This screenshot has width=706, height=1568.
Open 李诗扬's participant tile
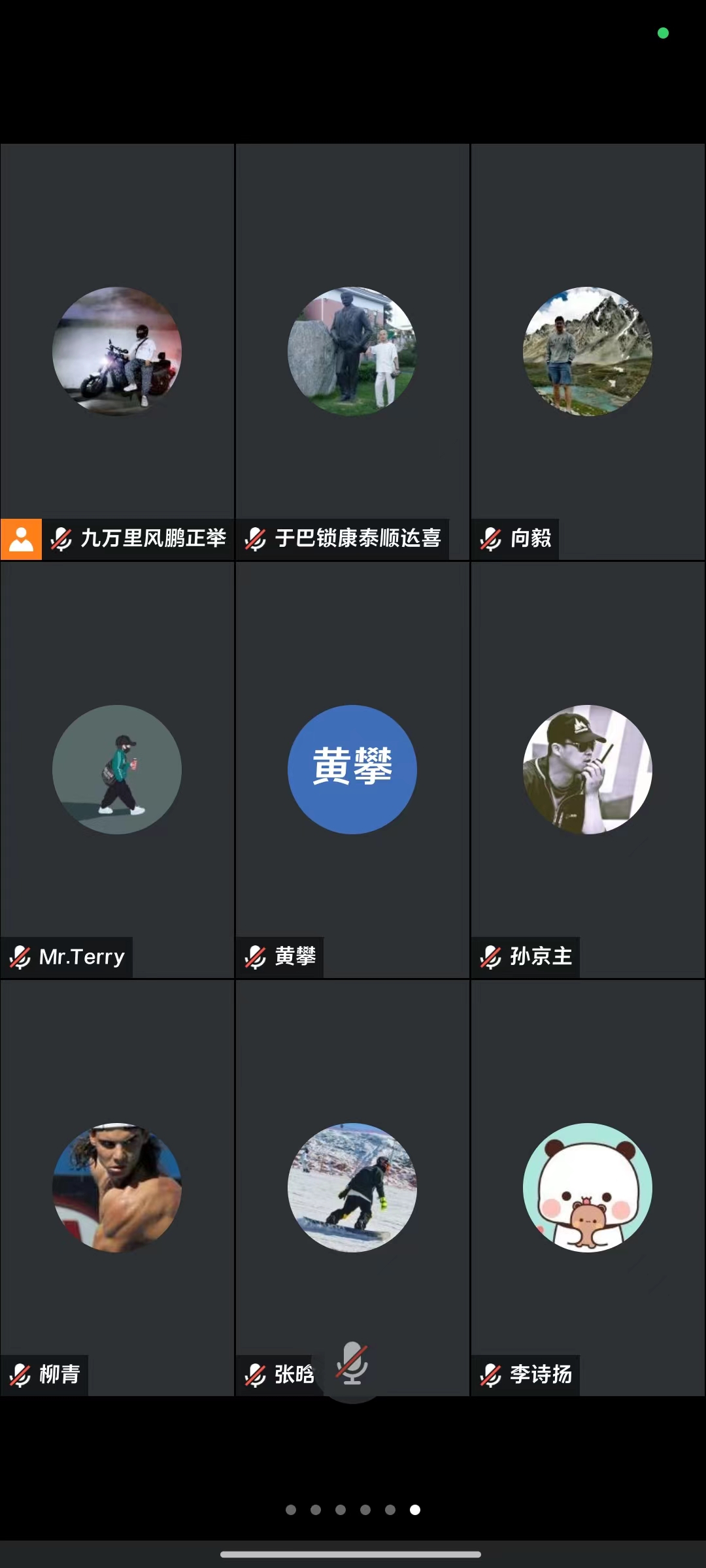point(588,1188)
